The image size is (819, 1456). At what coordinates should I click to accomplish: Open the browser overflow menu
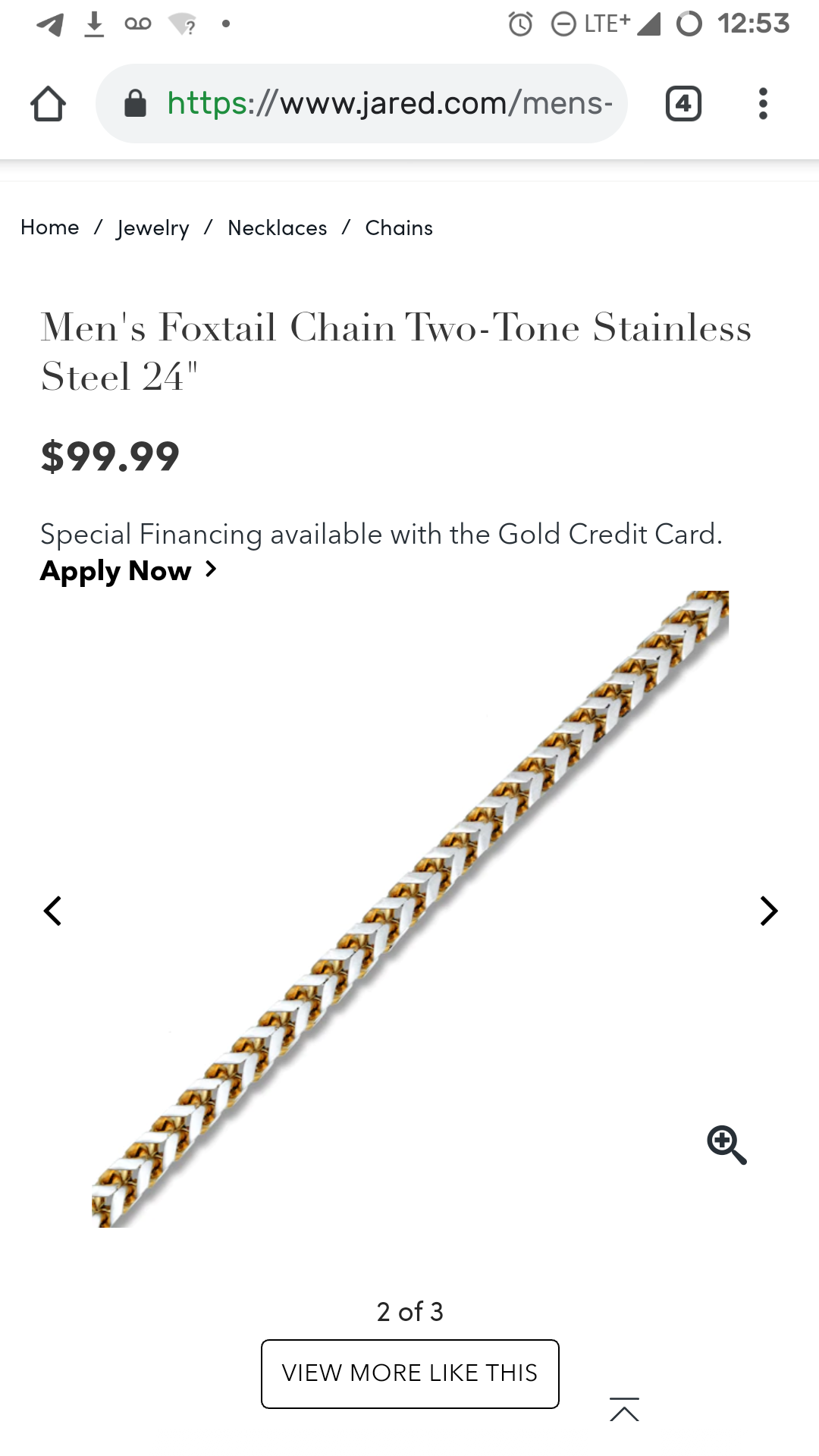coord(763,104)
